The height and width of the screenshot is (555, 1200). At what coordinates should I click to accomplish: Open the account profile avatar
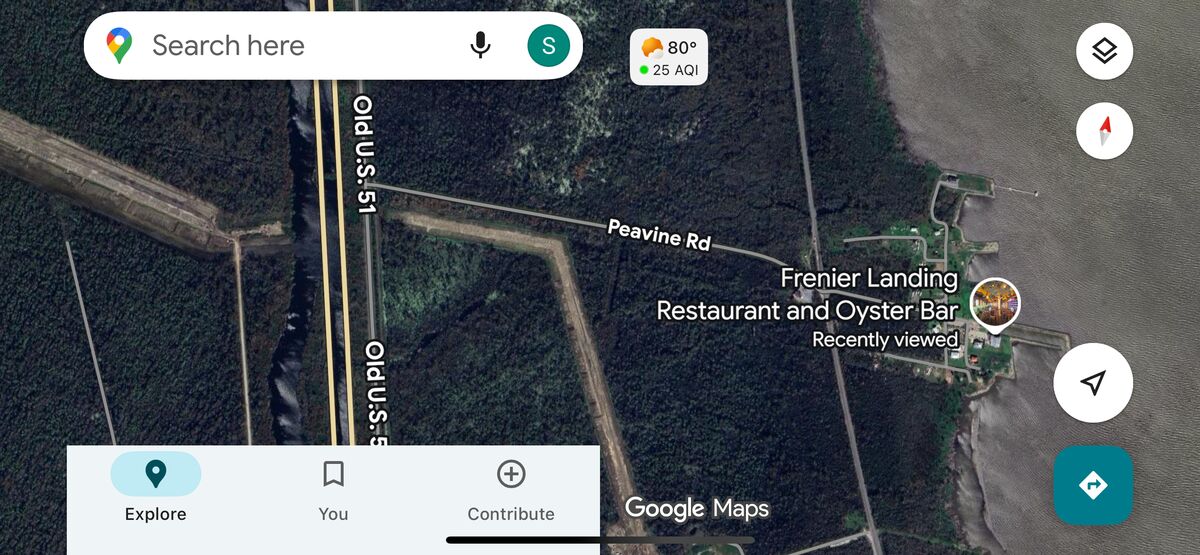coord(548,46)
